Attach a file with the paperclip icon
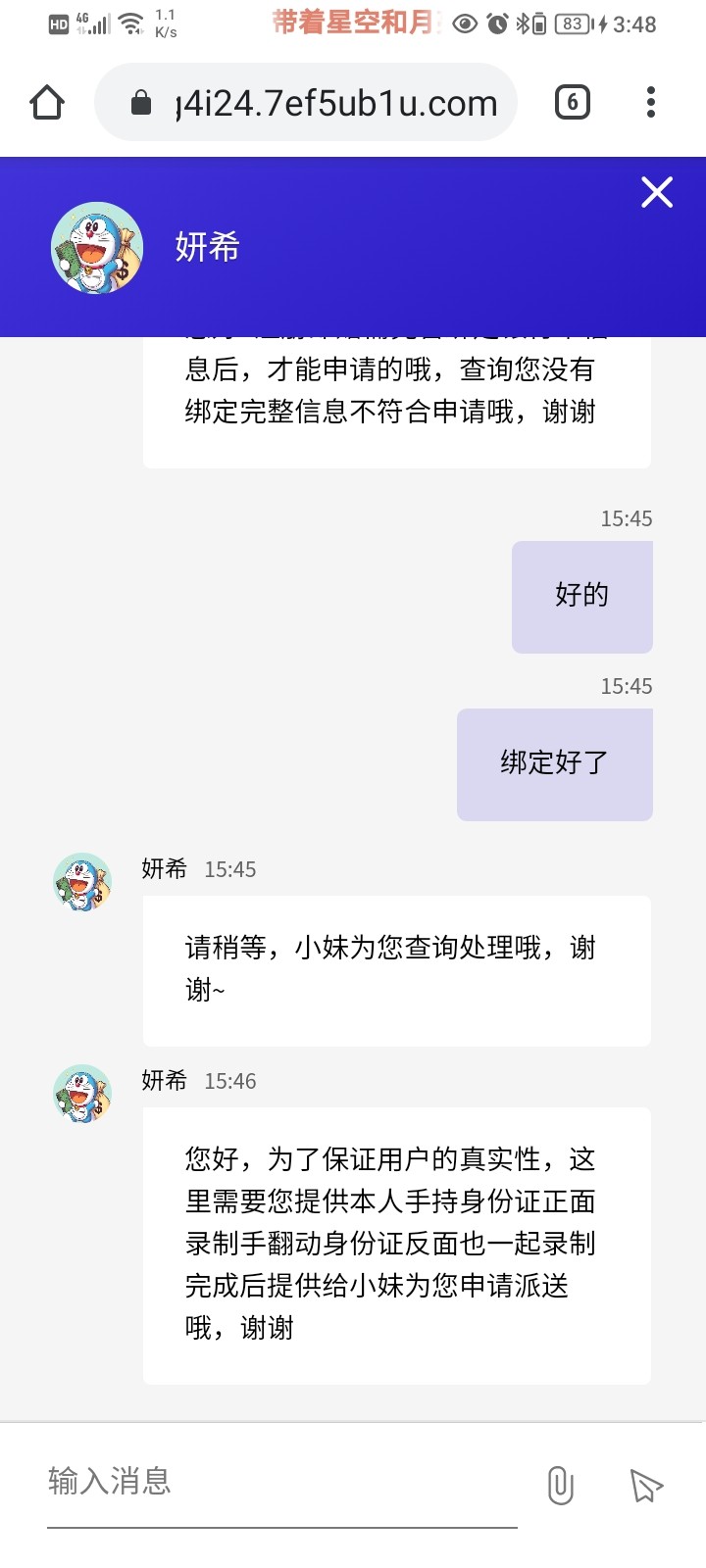The height and width of the screenshot is (1568, 706). 560,1485
